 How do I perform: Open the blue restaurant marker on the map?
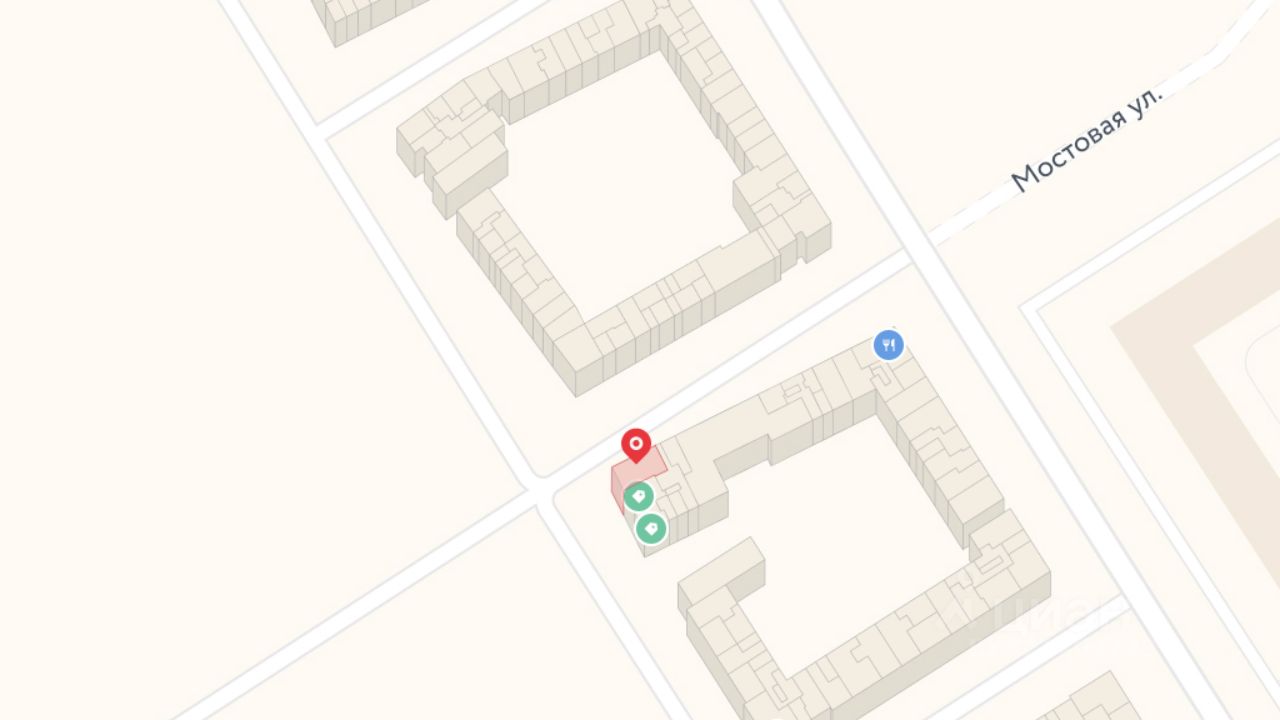888,345
